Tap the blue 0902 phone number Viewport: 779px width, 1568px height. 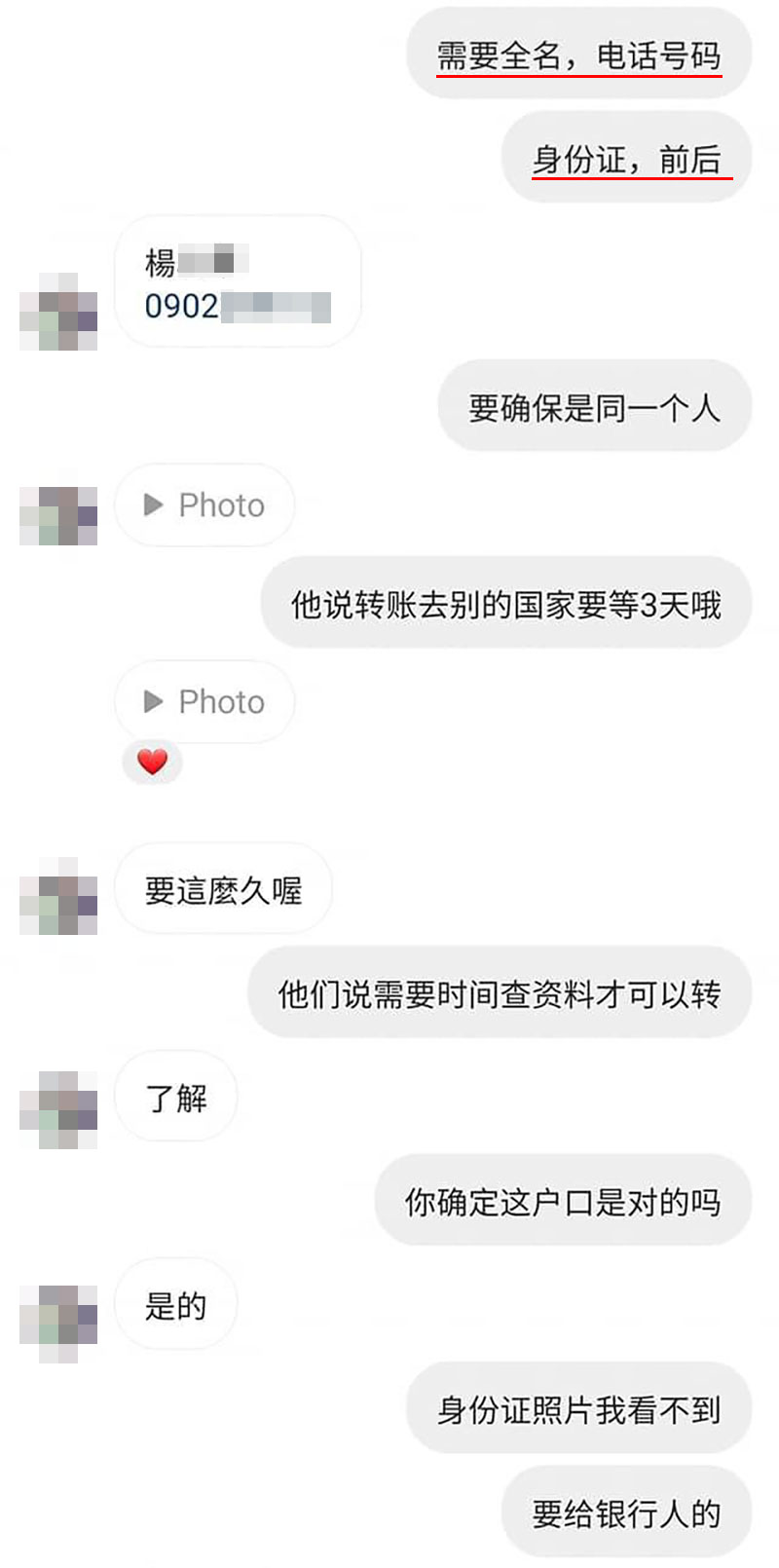(182, 307)
